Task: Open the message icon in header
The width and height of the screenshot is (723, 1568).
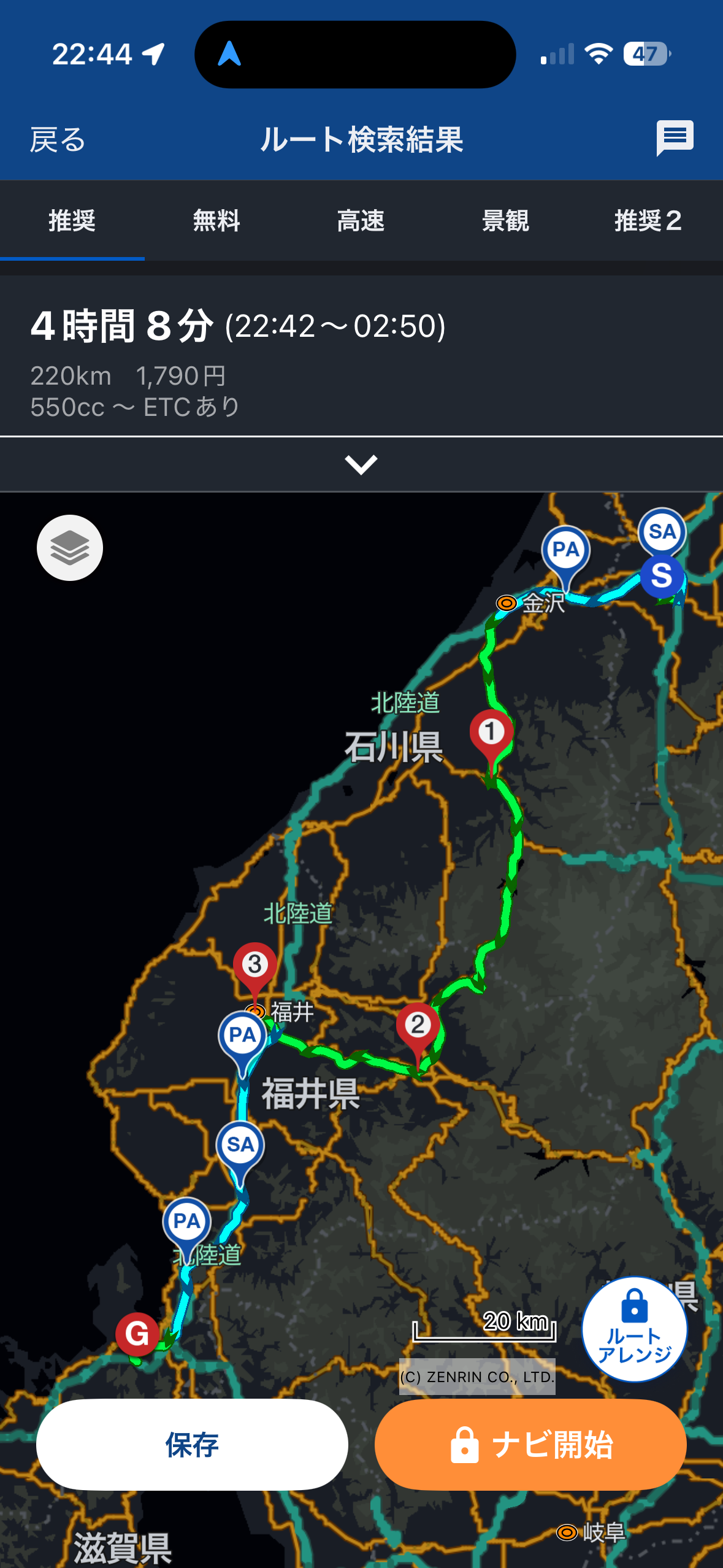Action: pos(675,137)
